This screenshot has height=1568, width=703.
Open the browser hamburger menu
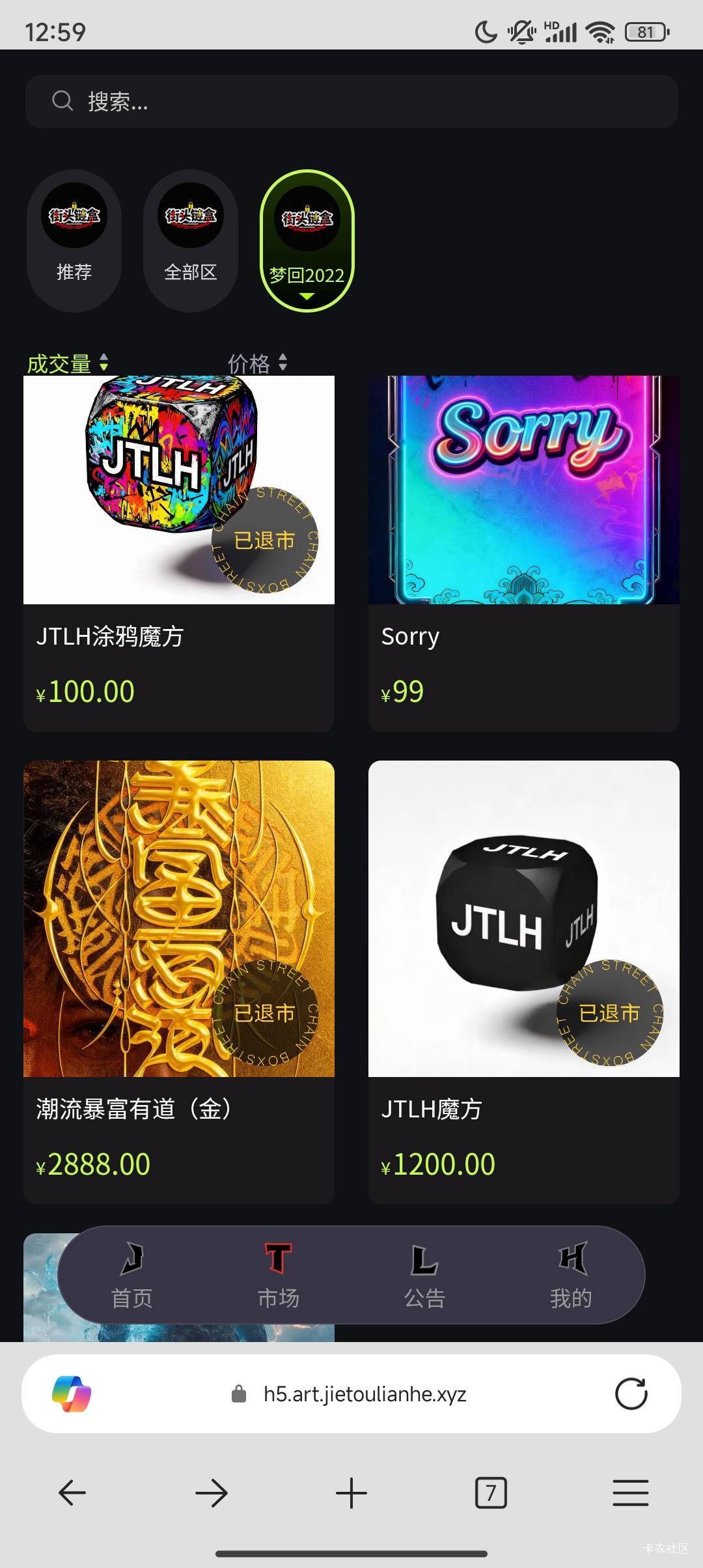coord(630,1492)
